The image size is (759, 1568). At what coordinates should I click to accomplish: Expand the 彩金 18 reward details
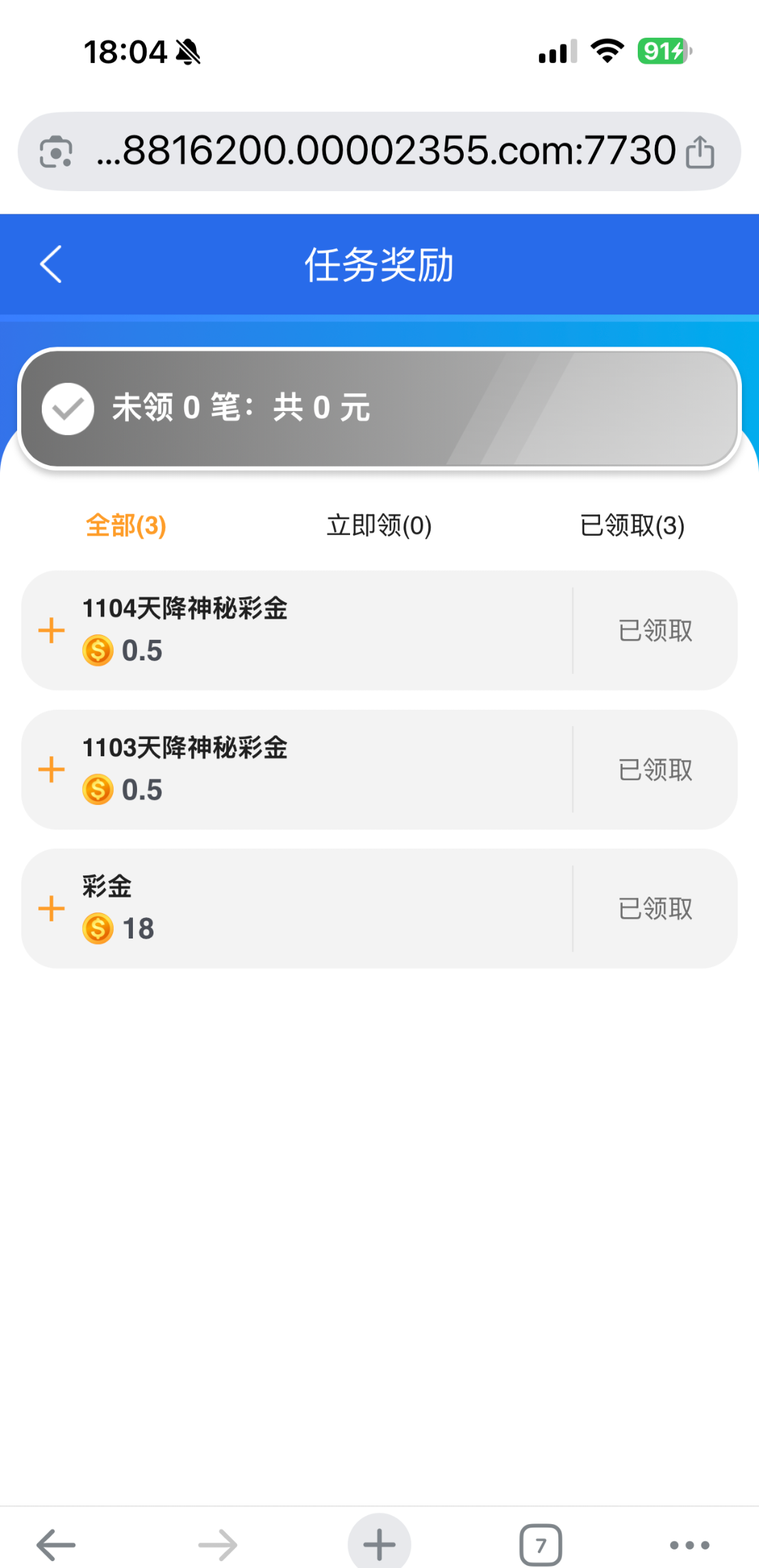pyautogui.click(x=52, y=909)
